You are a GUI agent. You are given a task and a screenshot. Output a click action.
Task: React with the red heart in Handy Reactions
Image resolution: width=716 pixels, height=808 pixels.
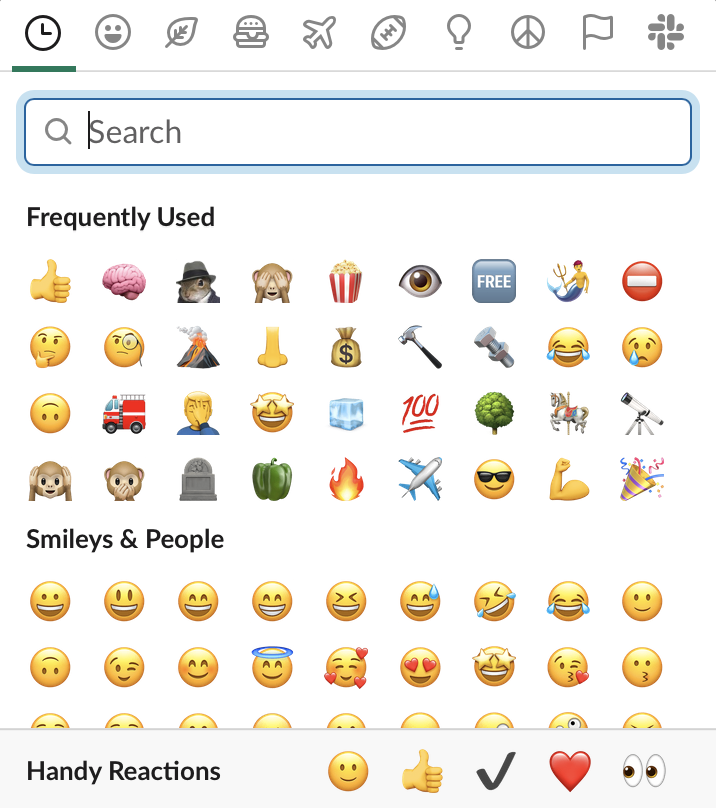570,771
